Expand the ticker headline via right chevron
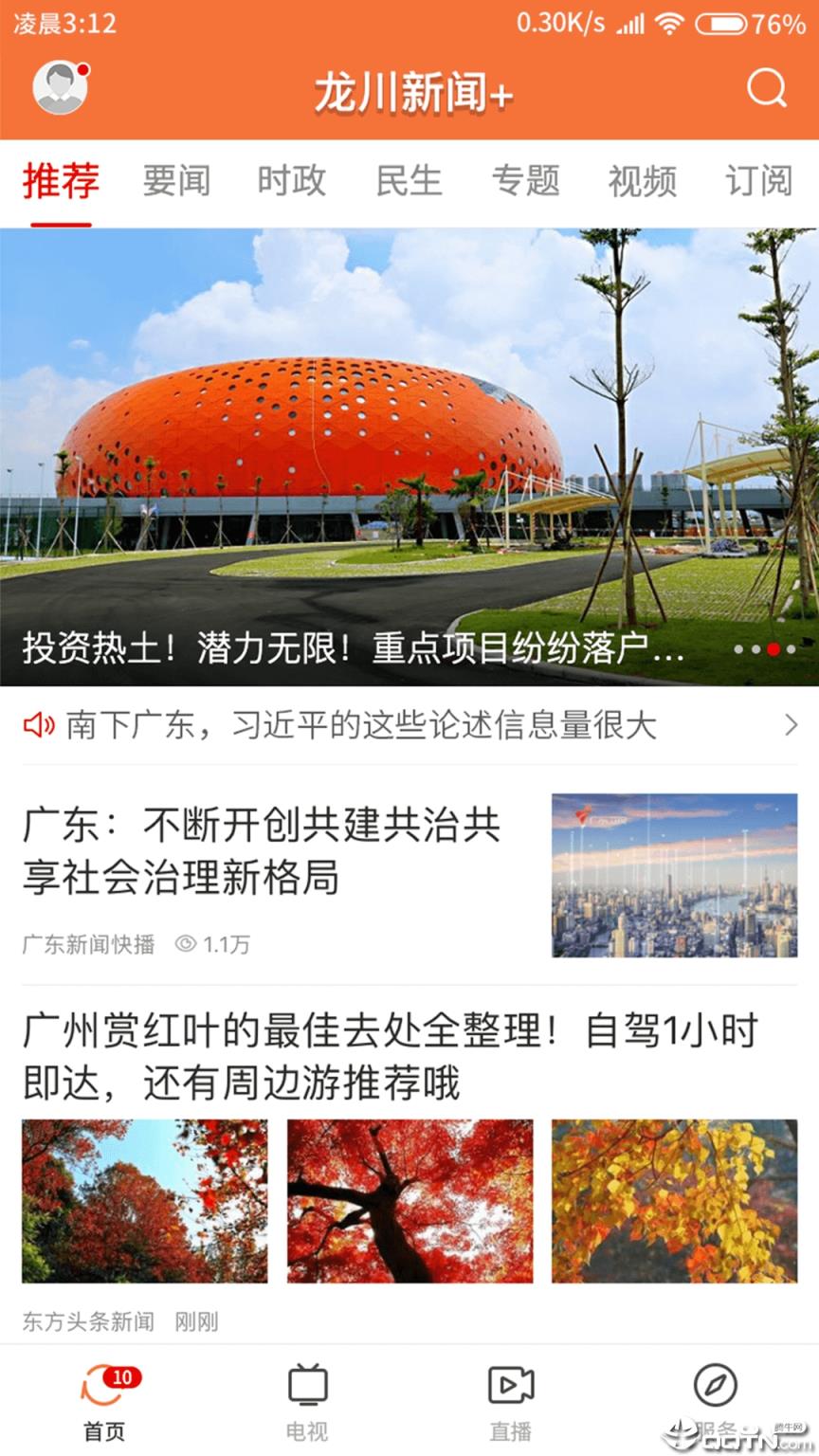The height and width of the screenshot is (1456, 819). click(x=792, y=725)
